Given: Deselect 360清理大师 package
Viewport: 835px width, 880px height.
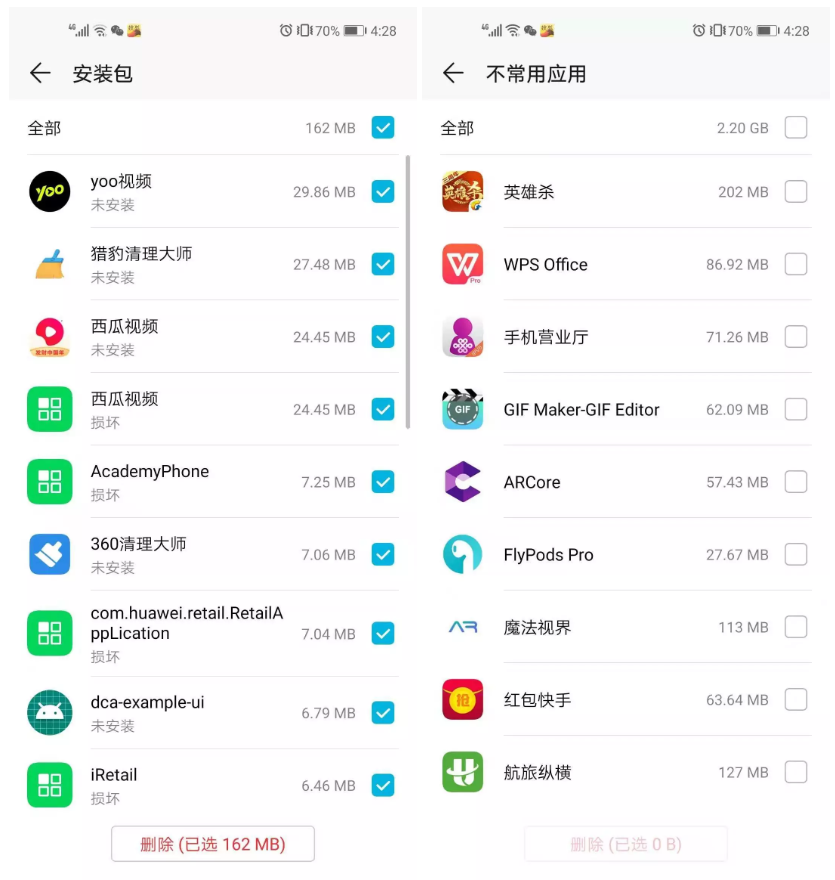Looking at the screenshot, I should tap(383, 554).
